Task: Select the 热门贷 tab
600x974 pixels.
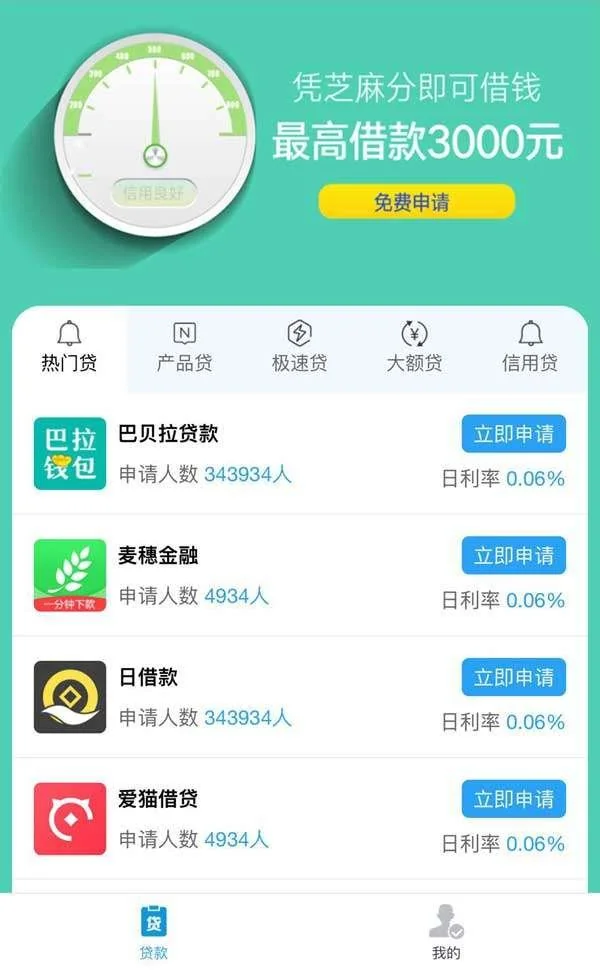Action: click(69, 348)
